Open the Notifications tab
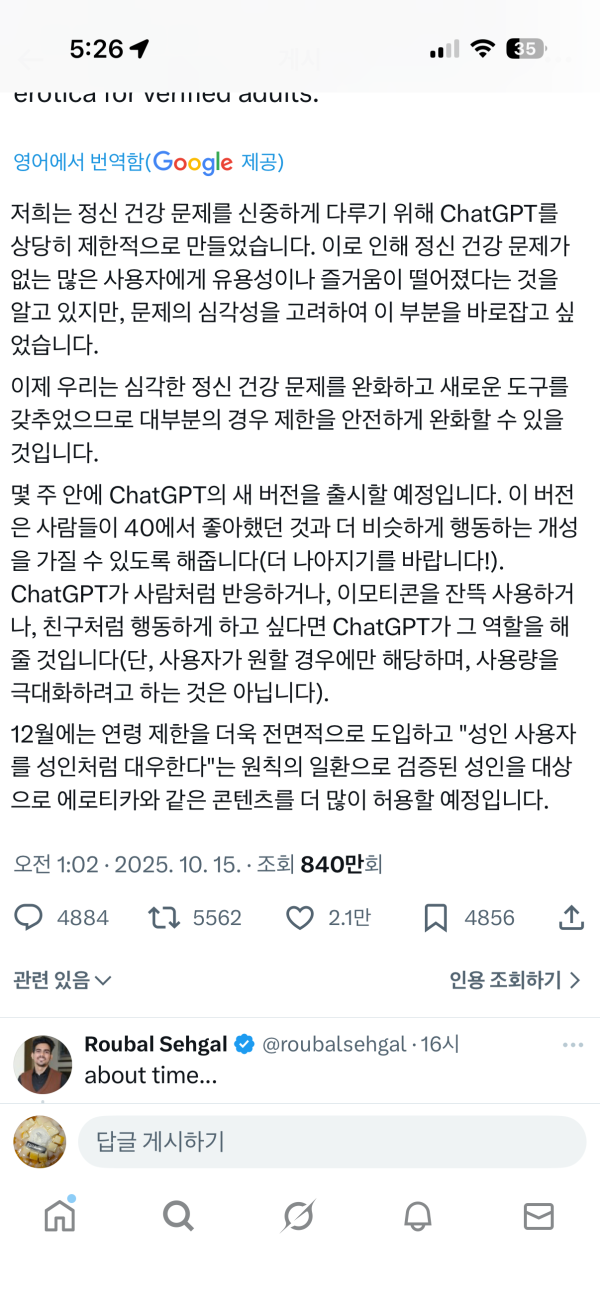 click(x=417, y=1216)
